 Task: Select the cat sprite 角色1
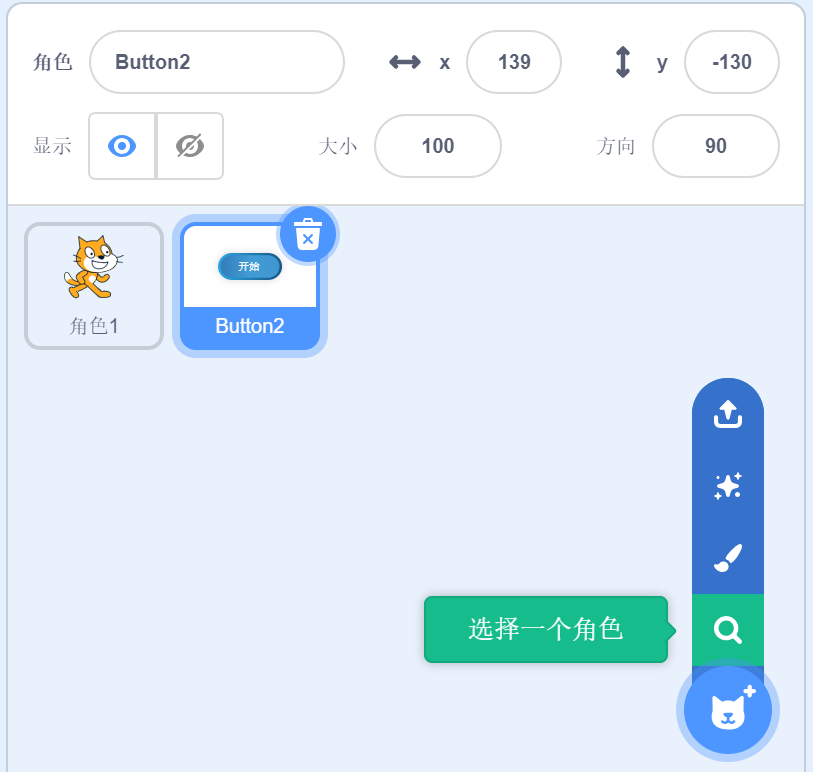coord(94,286)
